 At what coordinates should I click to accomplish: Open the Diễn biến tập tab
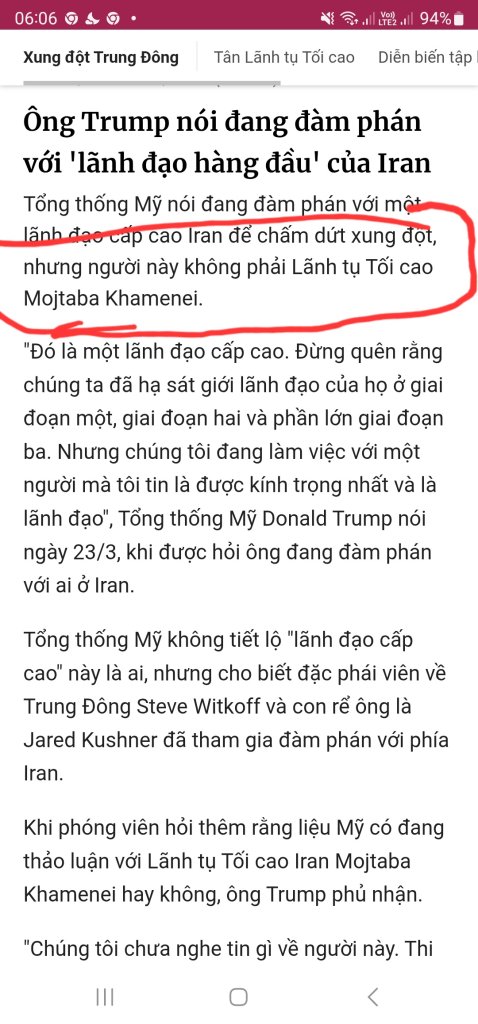point(427,57)
